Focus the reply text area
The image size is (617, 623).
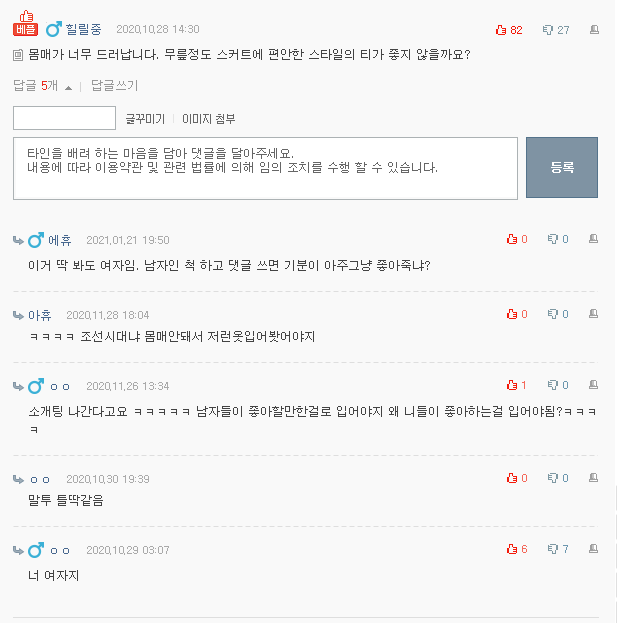pyautogui.click(x=266, y=169)
